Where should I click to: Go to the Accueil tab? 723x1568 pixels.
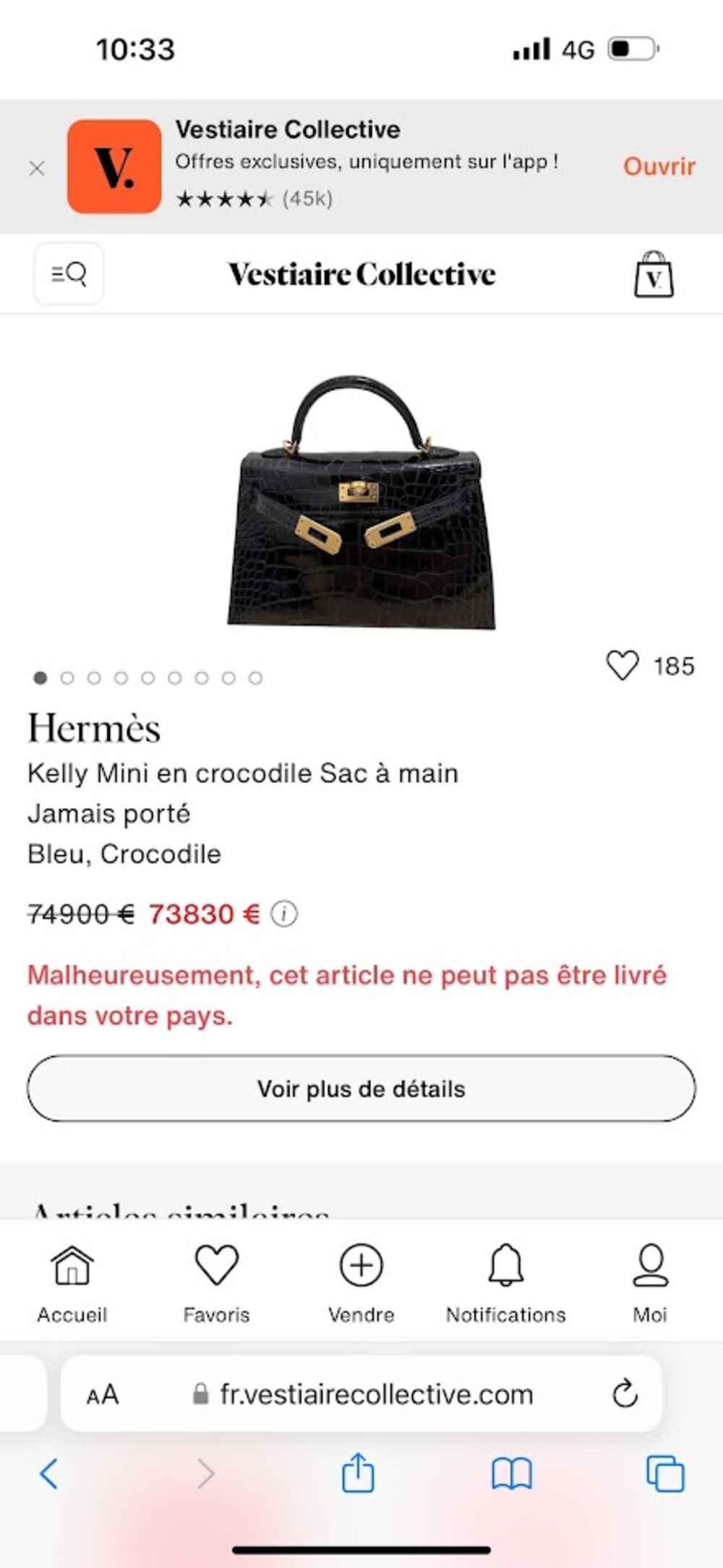[x=72, y=1282]
